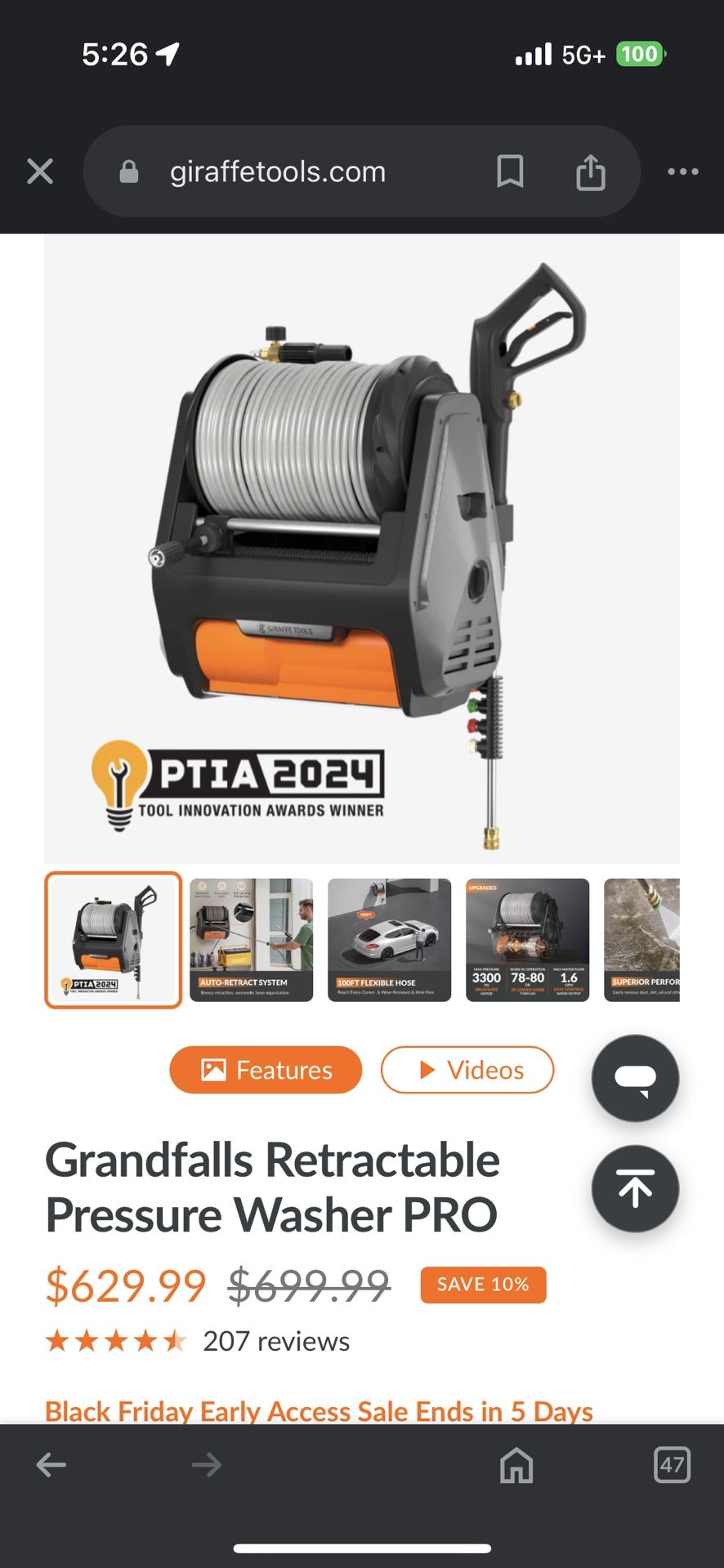The image size is (724, 1568).
Task: Open the 47 open tabs view
Action: 672,1465
